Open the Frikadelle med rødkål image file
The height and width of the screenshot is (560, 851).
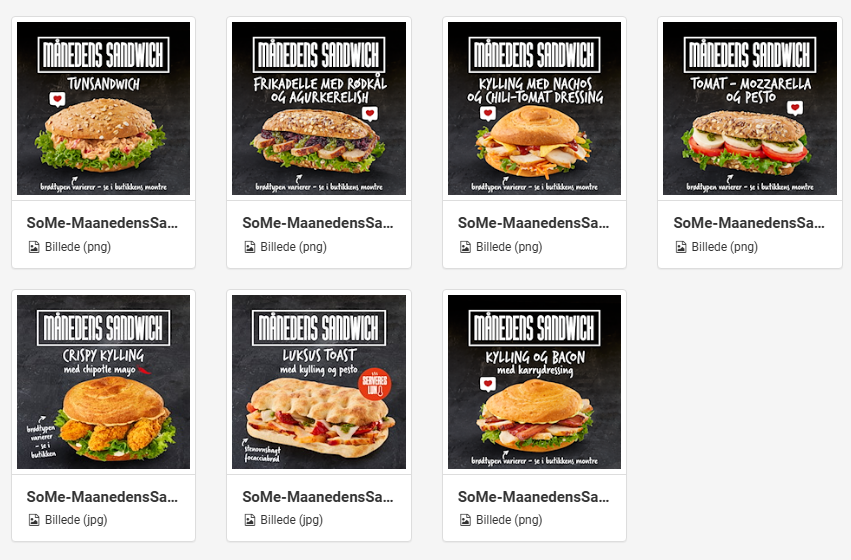[x=319, y=109]
